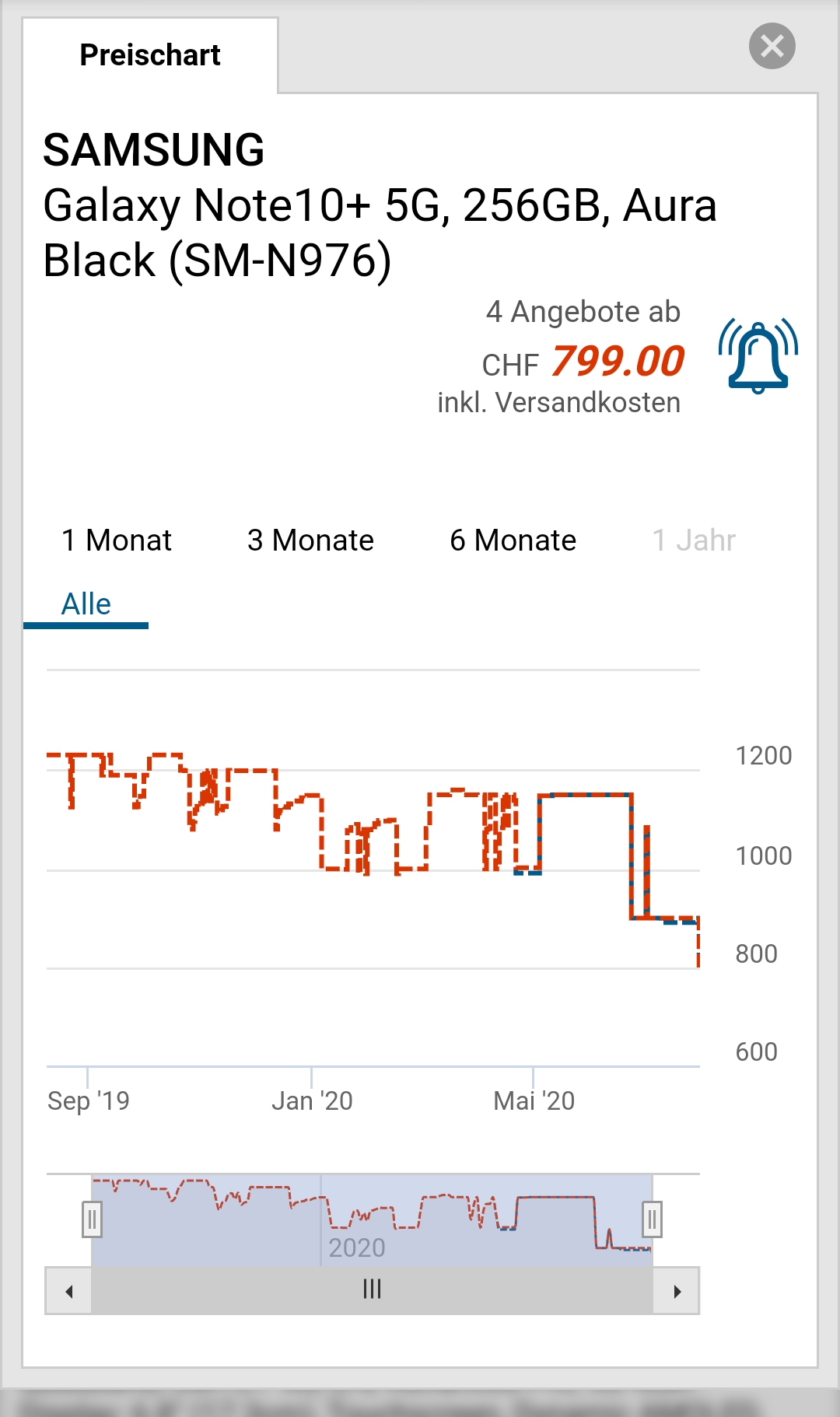Tap the right arrow of chart scrollbar
840x1417 pixels.
pos(677,1291)
